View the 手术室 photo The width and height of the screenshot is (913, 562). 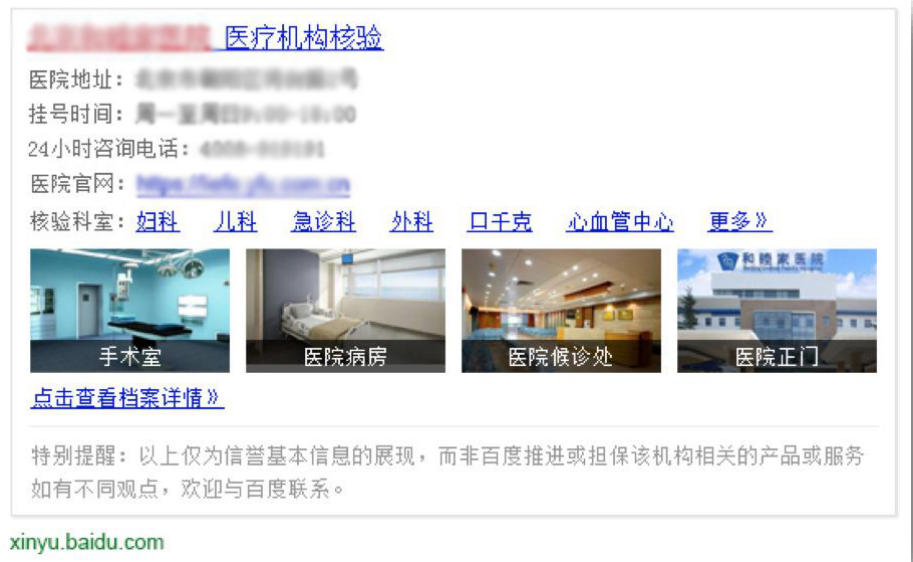pyautogui.click(x=130, y=310)
